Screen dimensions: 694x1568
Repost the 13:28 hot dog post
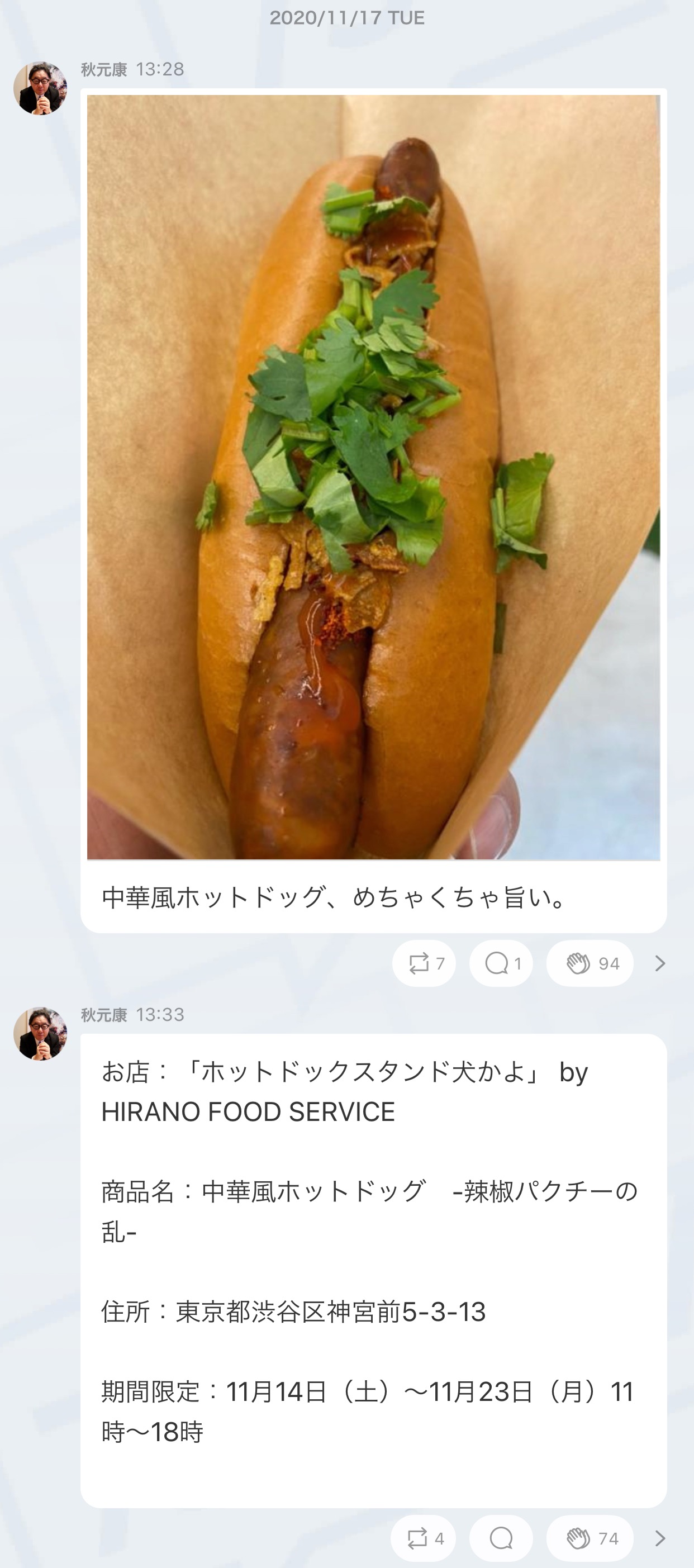click(x=424, y=963)
